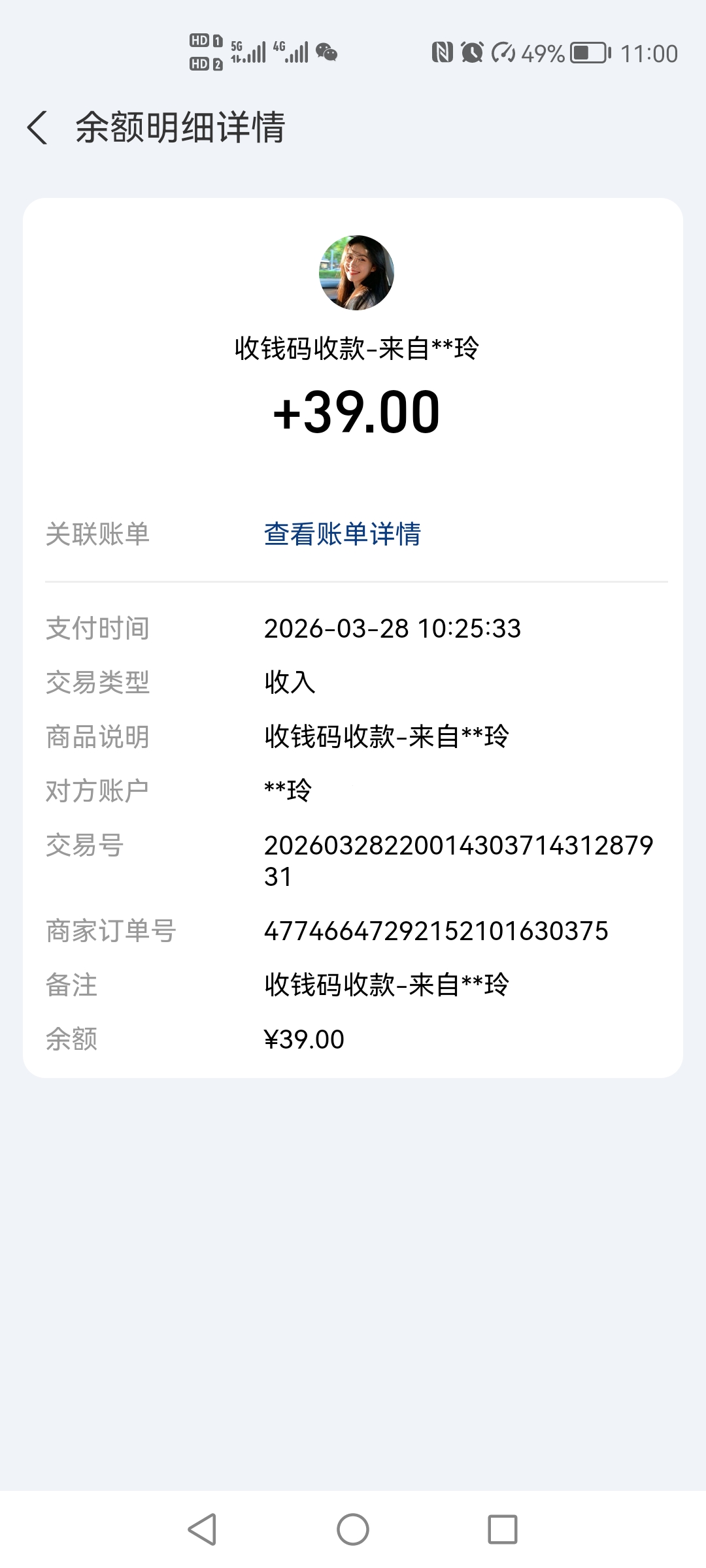
Task: Open recent apps from navigation bar
Action: [x=502, y=1529]
